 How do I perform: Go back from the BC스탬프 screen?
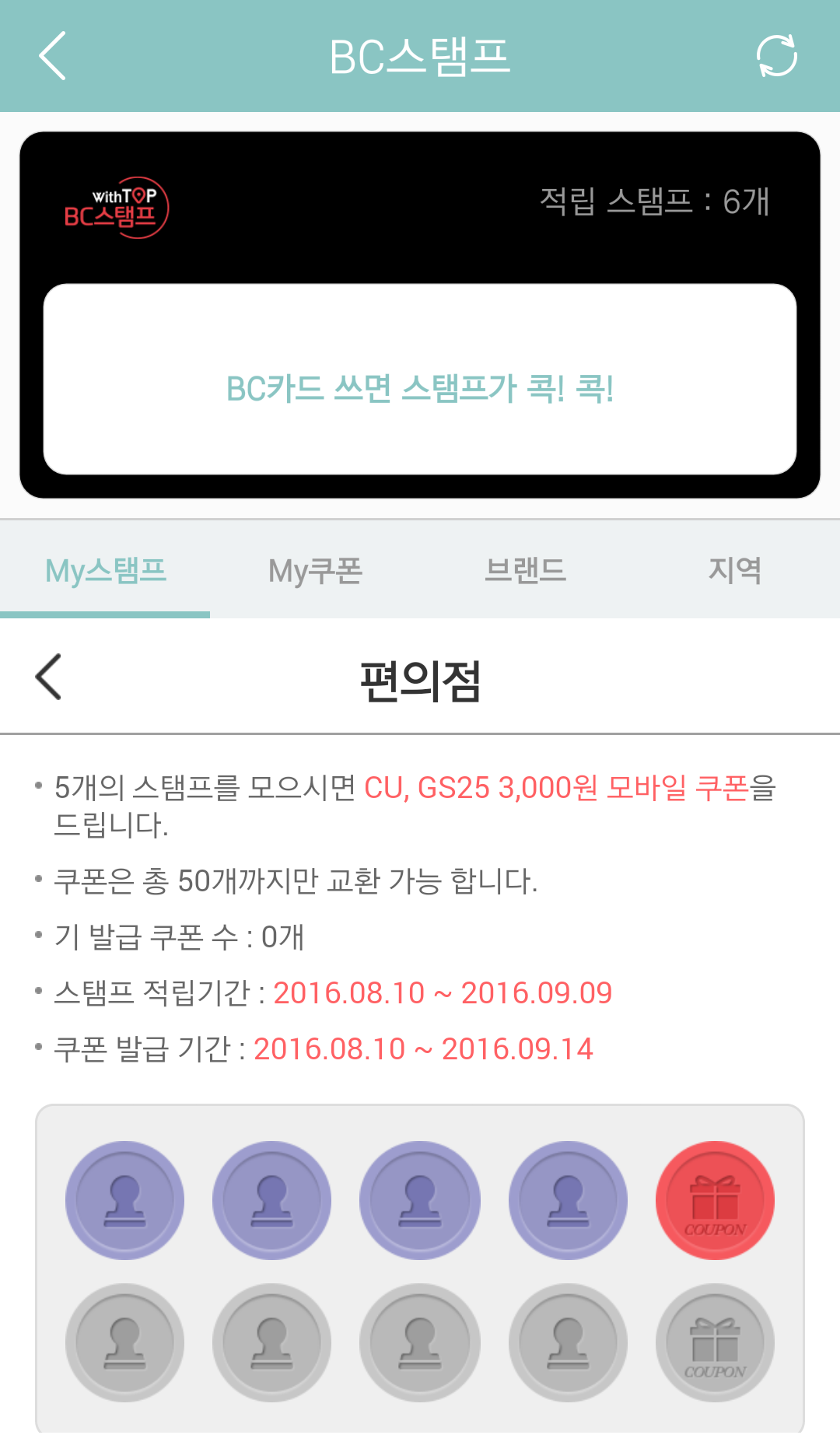click(53, 56)
